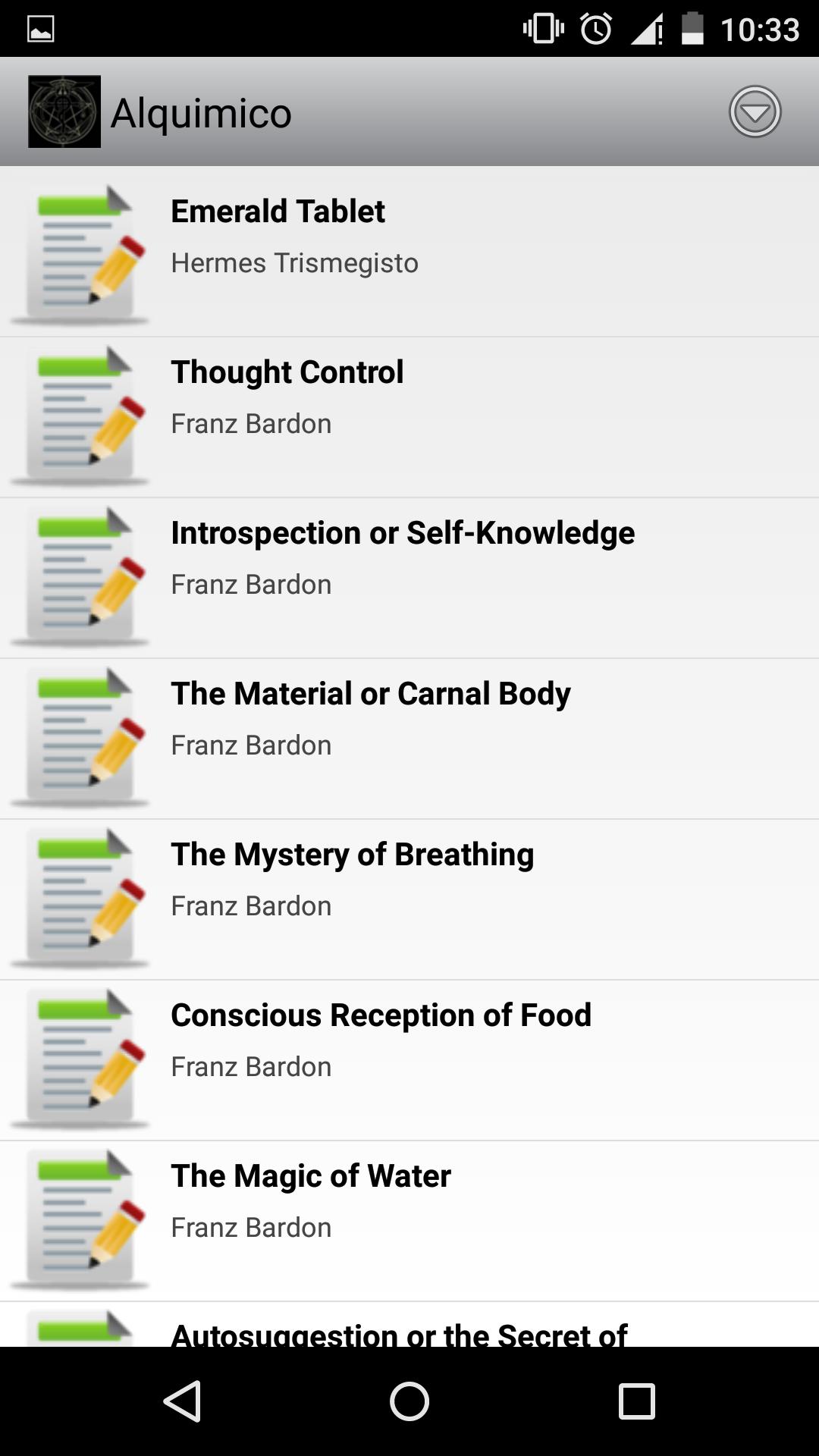The height and width of the screenshot is (1456, 819).
Task: Go back using the system back button
Action: 182,1401
